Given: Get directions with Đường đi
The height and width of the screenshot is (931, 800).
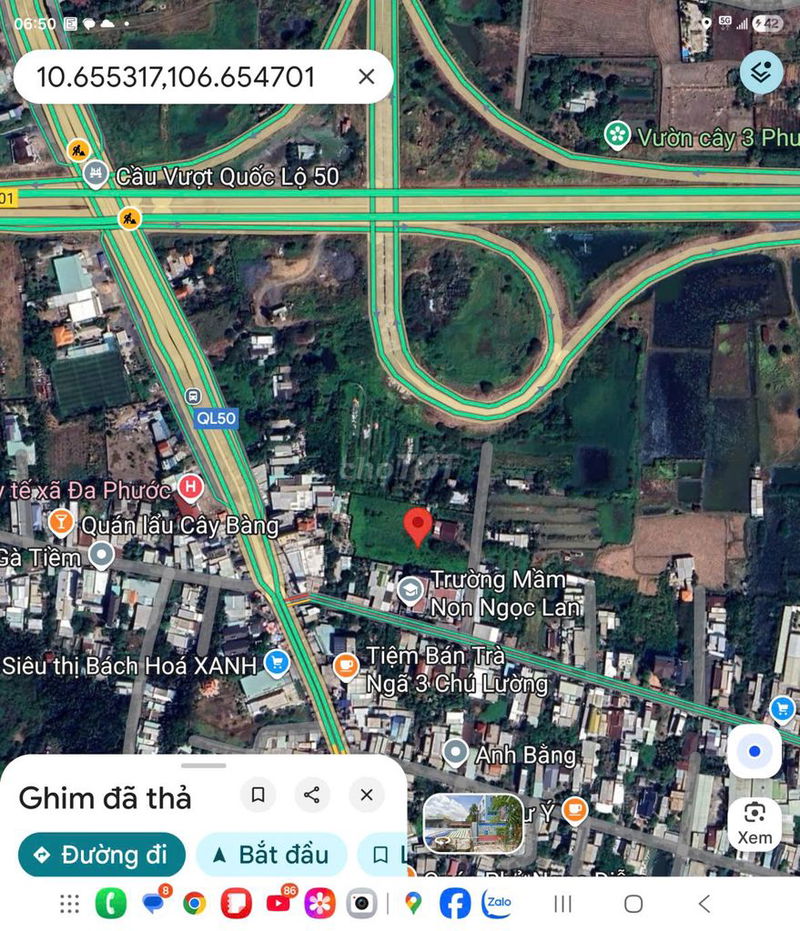Looking at the screenshot, I should pos(101,855).
